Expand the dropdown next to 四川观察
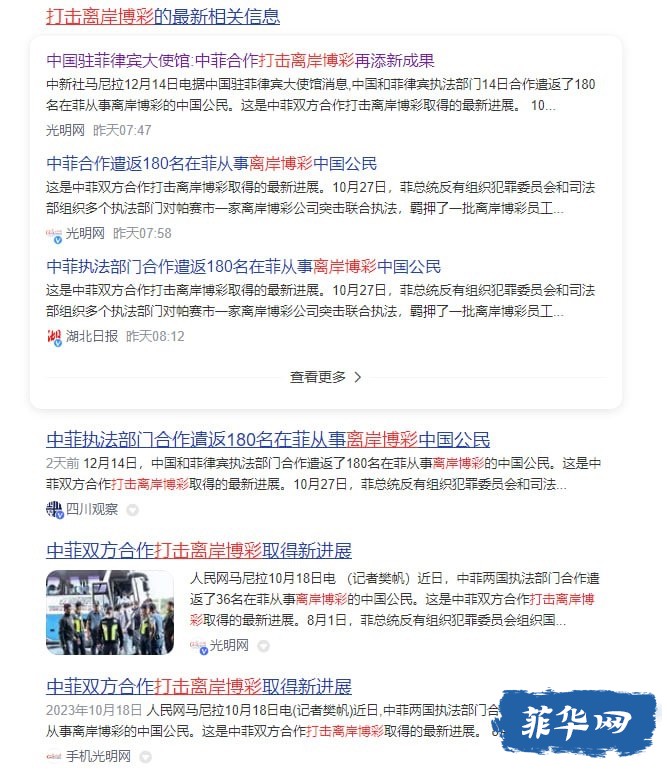Image resolution: width=667 pixels, height=769 pixels. click(x=132, y=509)
